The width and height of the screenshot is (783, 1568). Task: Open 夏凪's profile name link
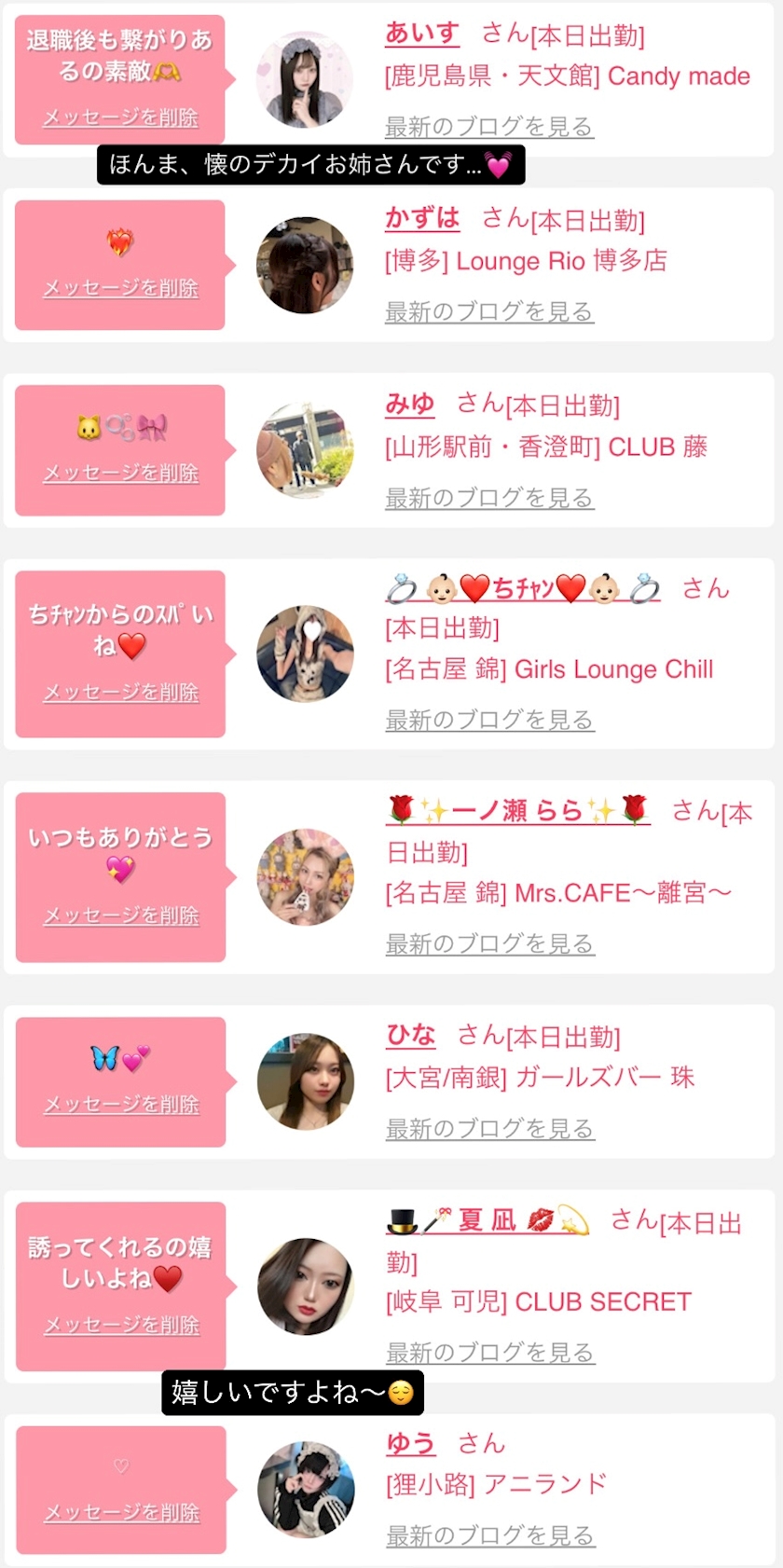pos(488,1220)
